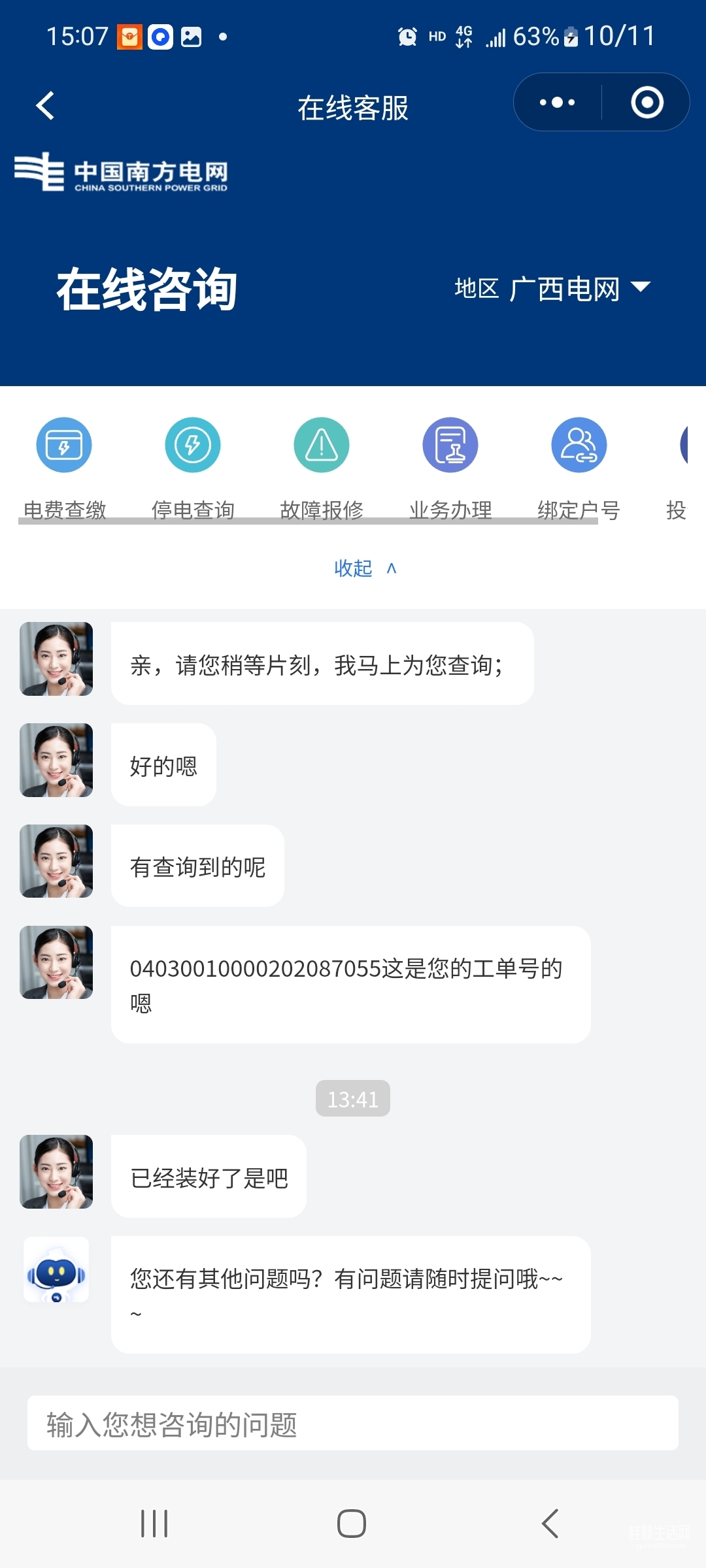
Task: Tap system home button
Action: coord(352,1524)
